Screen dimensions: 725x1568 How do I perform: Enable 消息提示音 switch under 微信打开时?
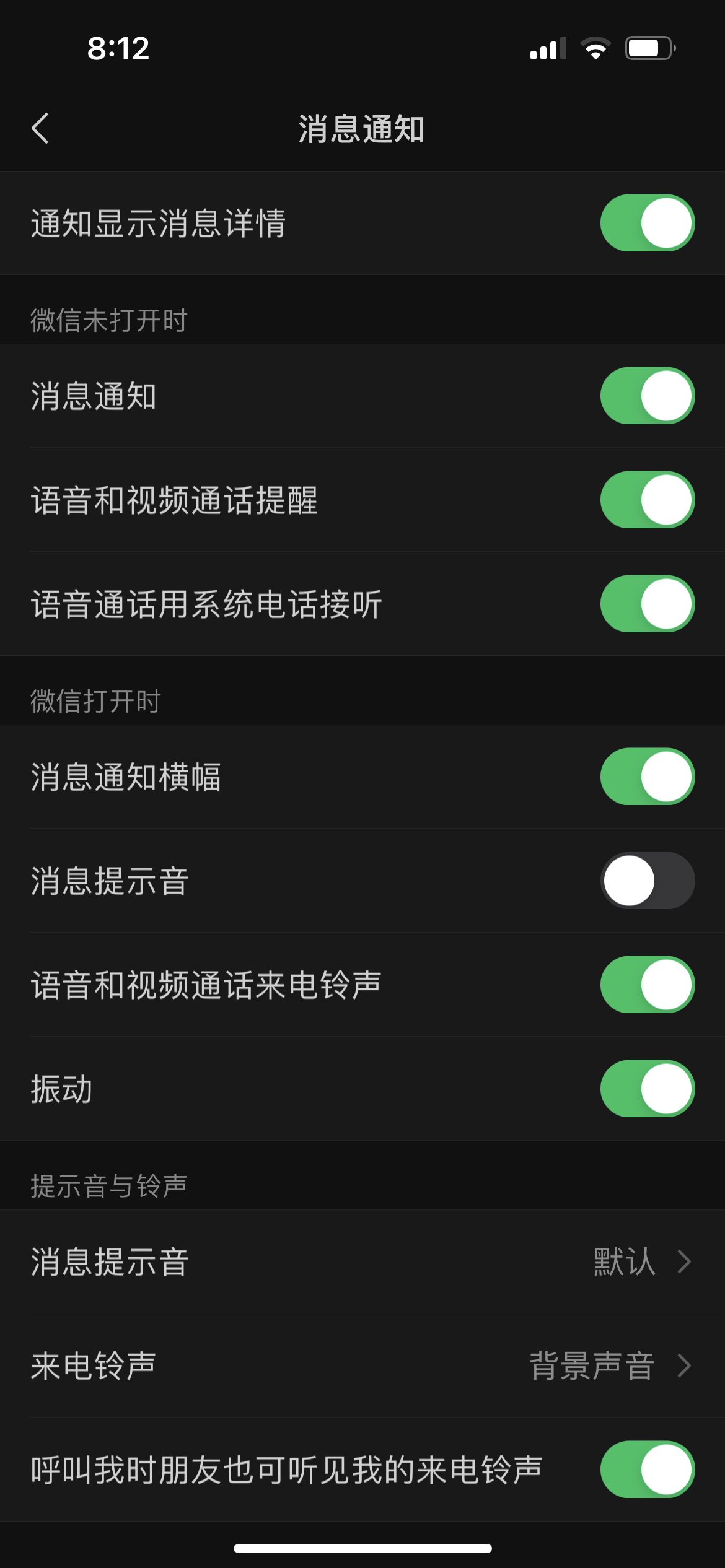647,881
